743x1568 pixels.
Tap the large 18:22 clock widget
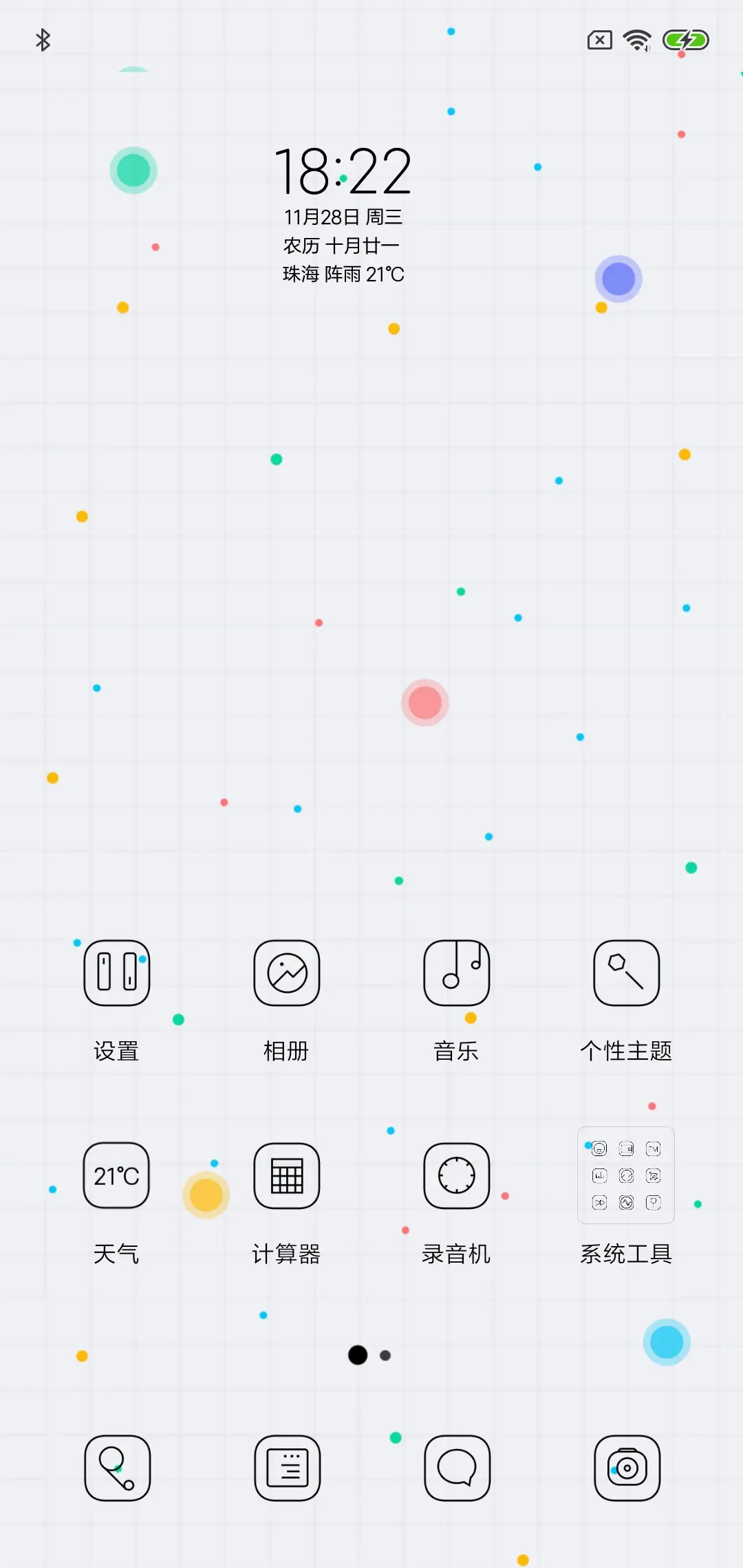(x=344, y=171)
